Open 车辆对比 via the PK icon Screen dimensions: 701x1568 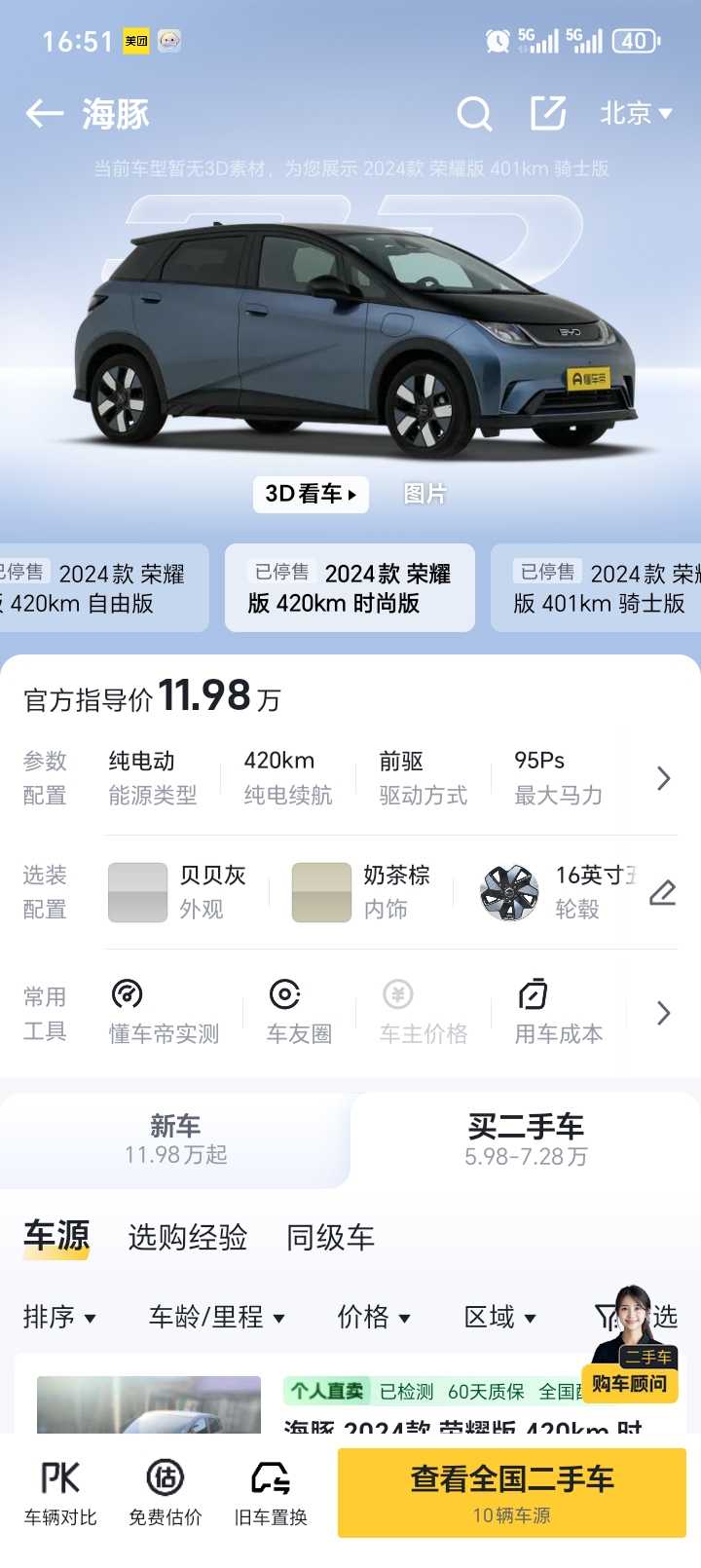point(58,1490)
